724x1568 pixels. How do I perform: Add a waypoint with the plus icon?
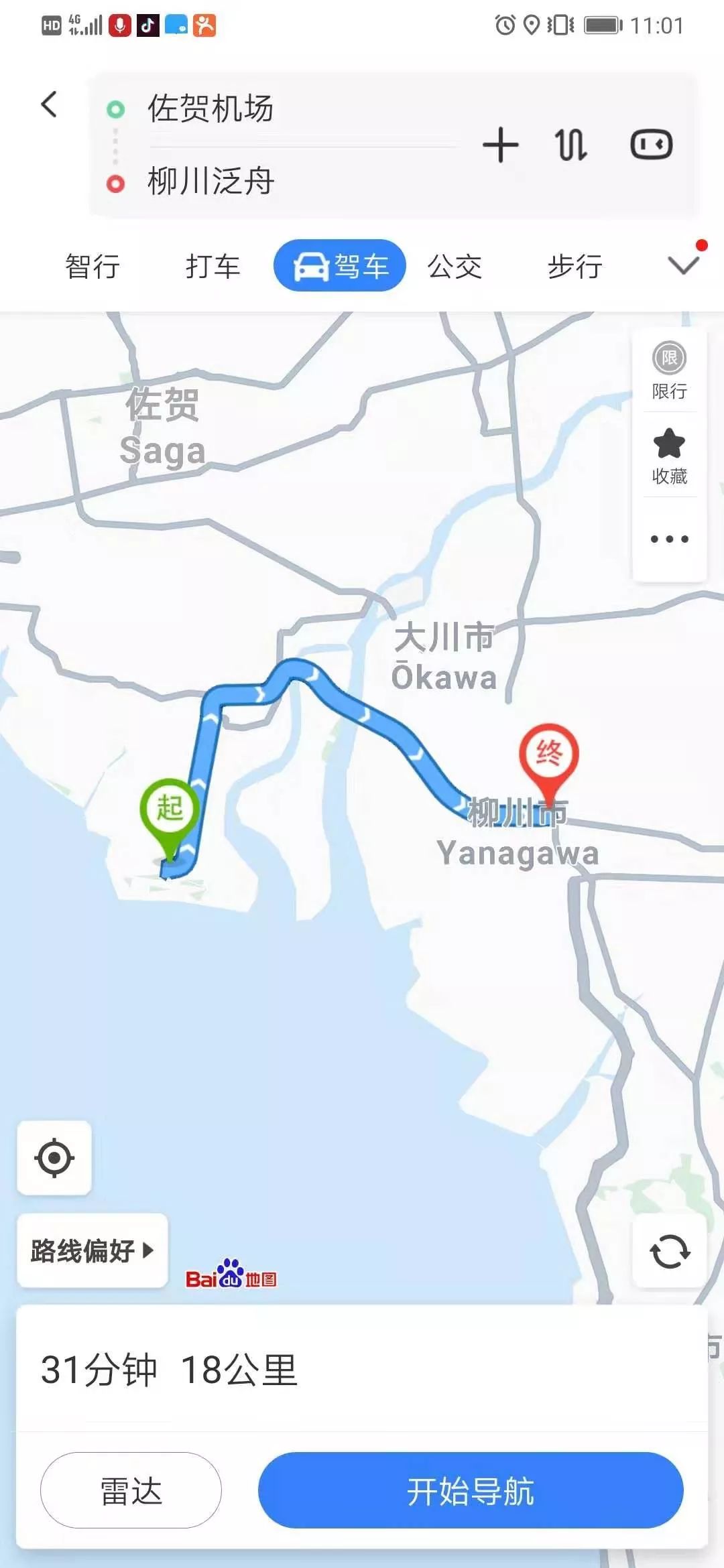(x=501, y=145)
